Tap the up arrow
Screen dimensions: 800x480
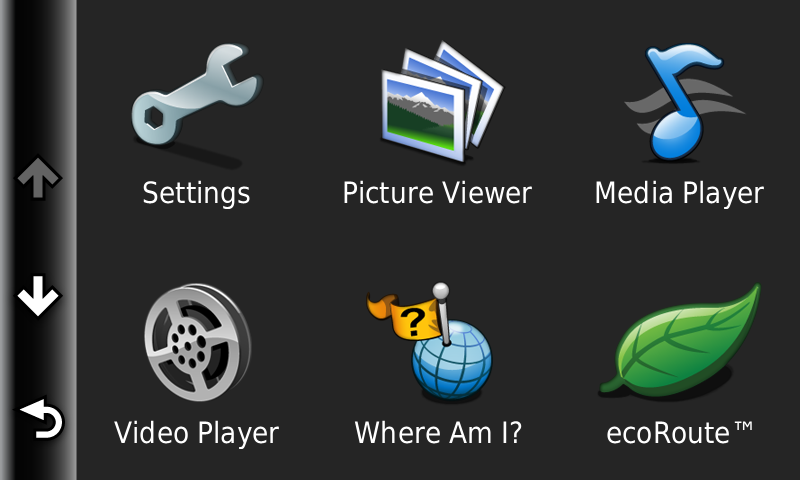(x=39, y=178)
